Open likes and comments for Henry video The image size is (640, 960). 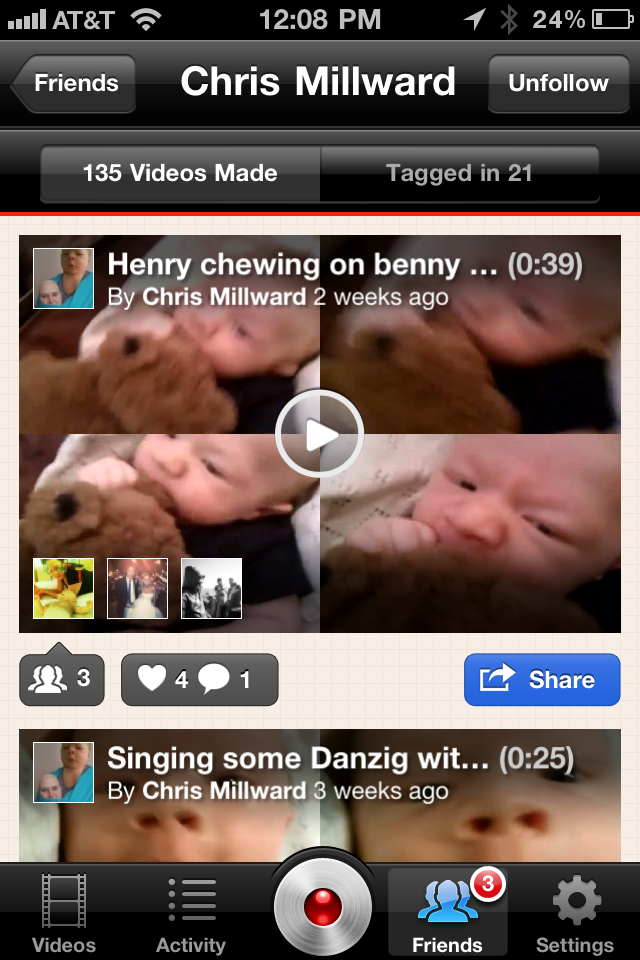coord(199,680)
